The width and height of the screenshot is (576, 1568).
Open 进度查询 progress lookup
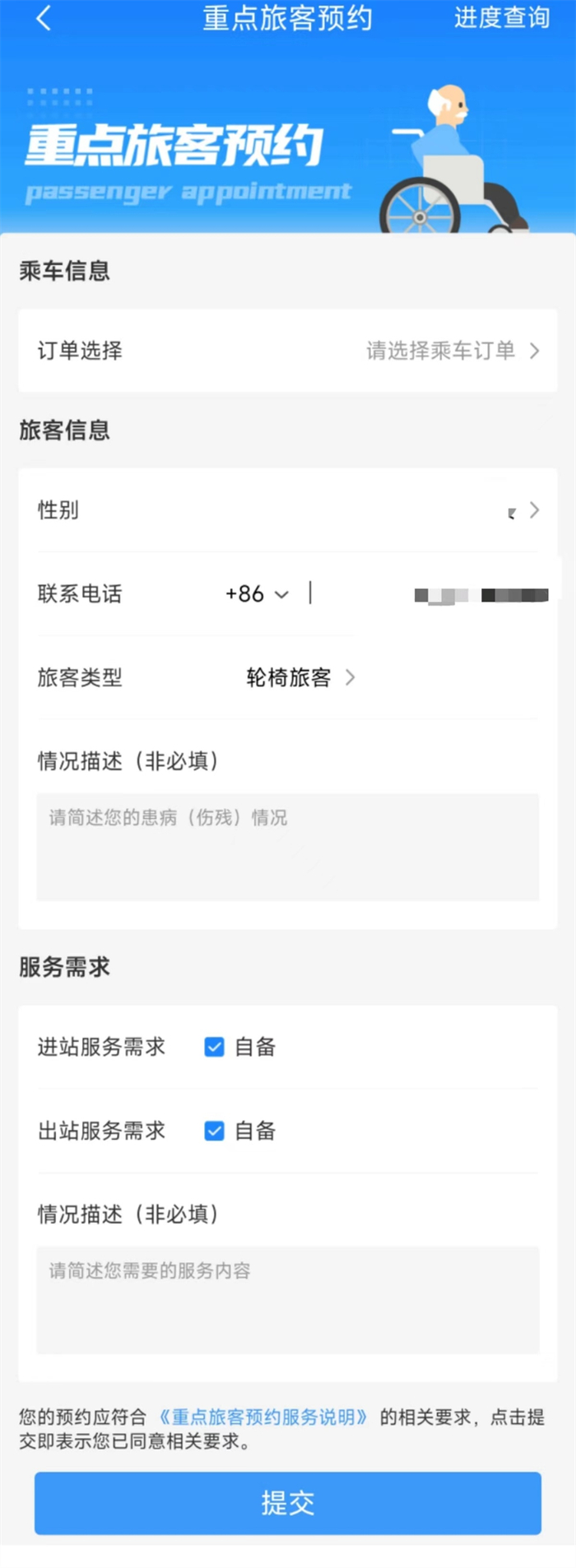(501, 18)
